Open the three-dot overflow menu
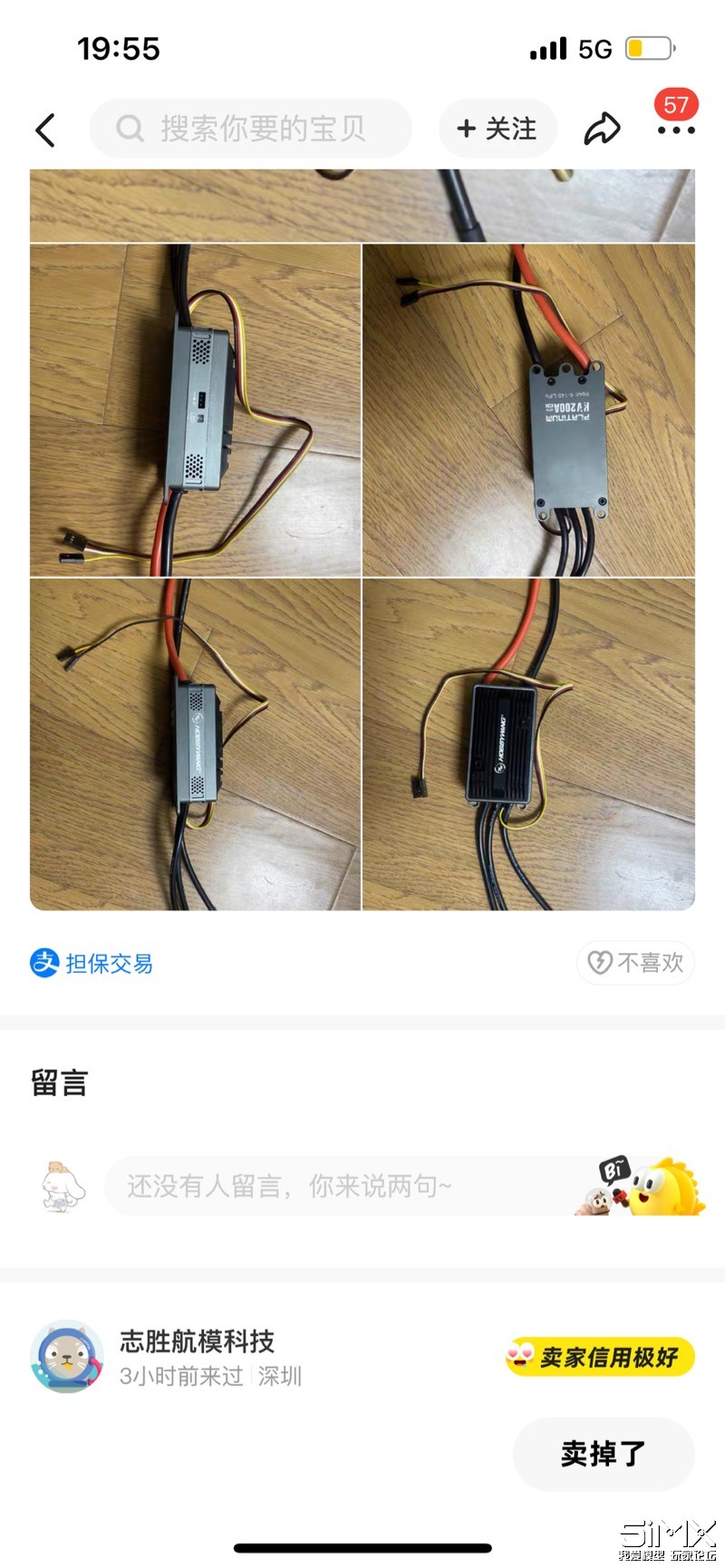725x1568 pixels. click(676, 130)
